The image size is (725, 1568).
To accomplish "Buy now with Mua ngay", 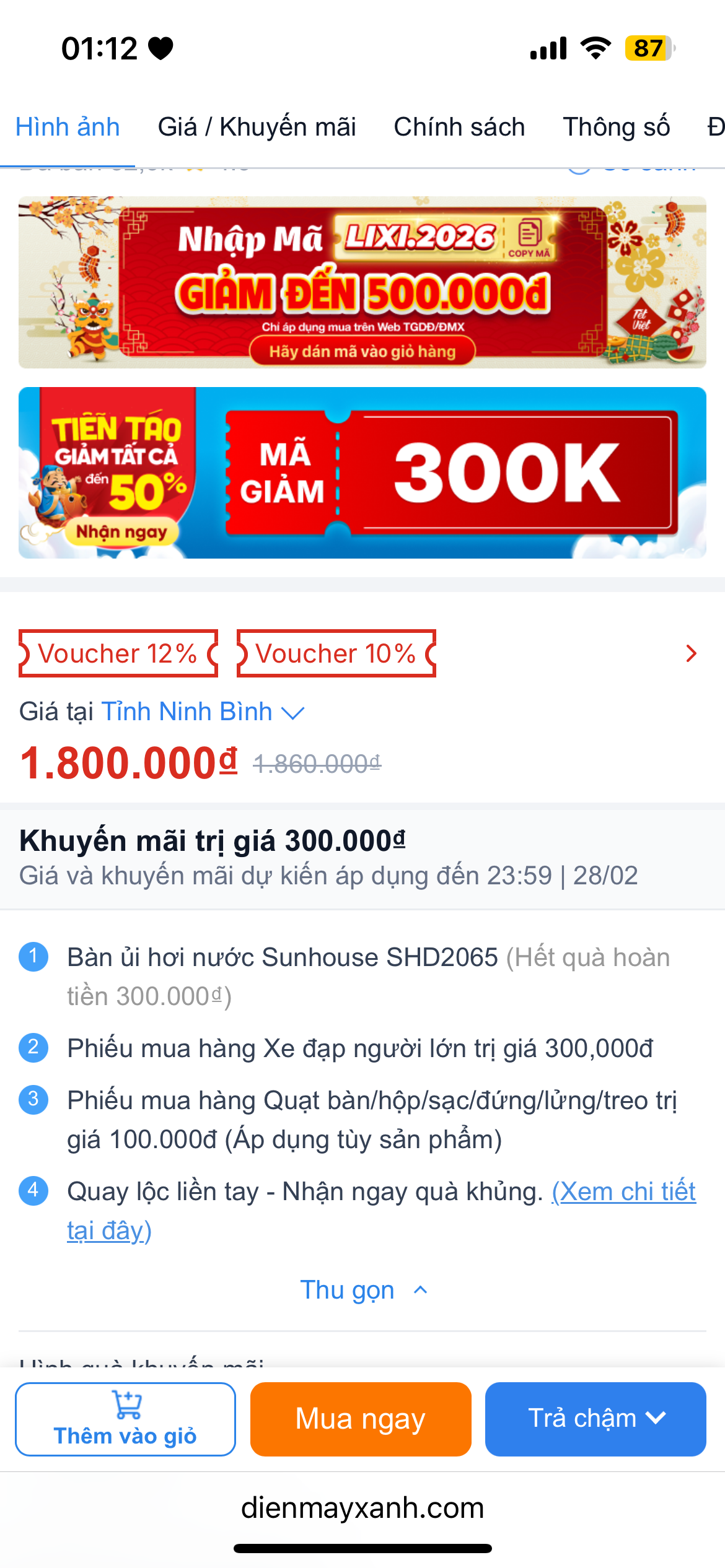I will click(x=361, y=1419).
